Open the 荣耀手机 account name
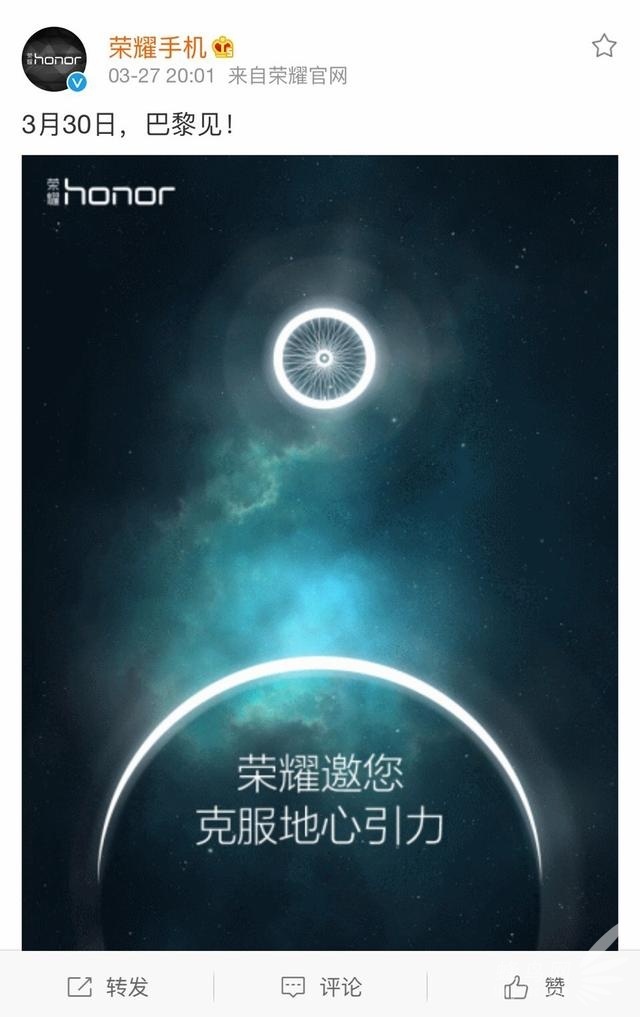Image resolution: width=640 pixels, height=1017 pixels. coord(158,46)
